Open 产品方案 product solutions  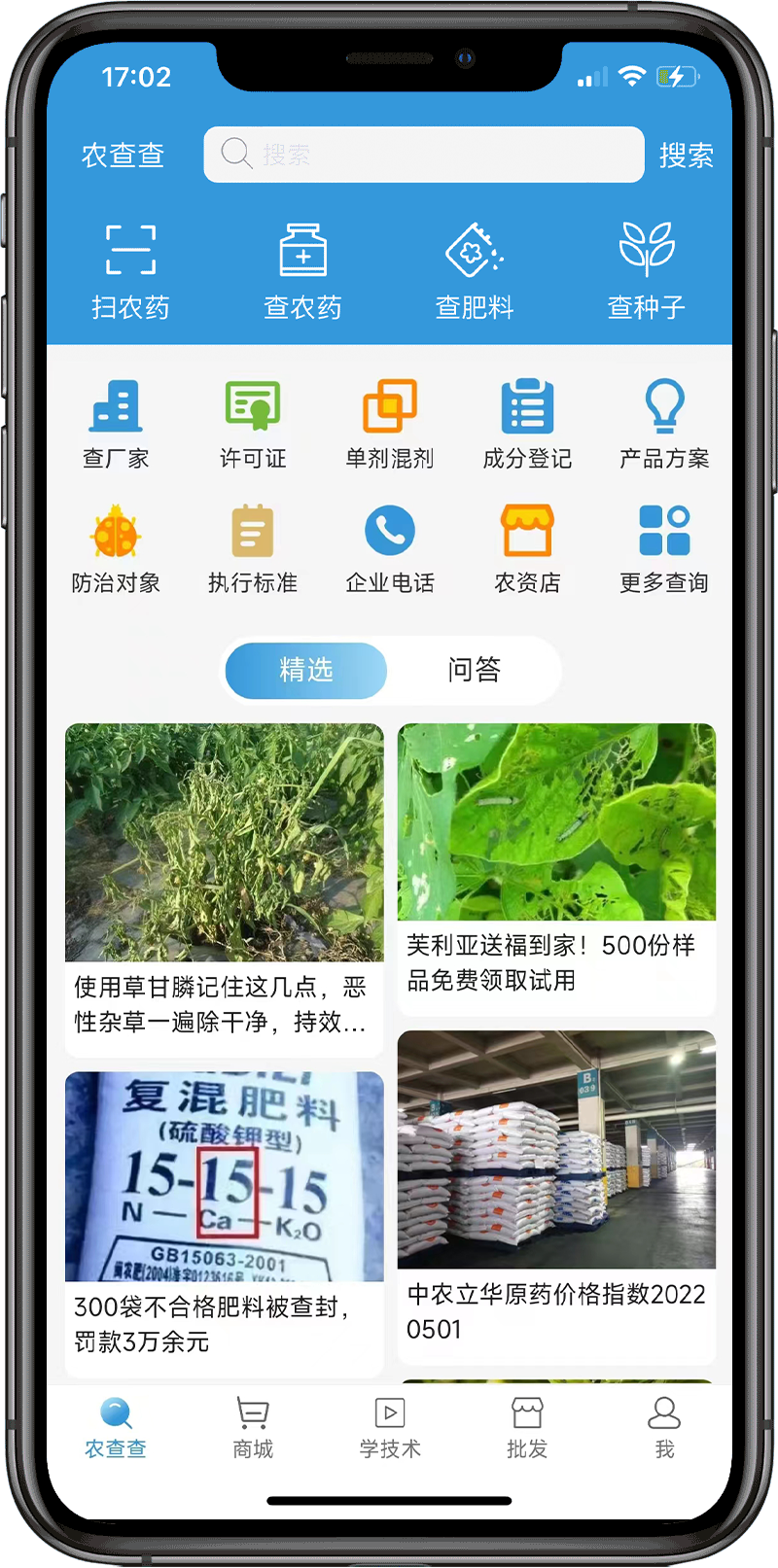click(664, 425)
